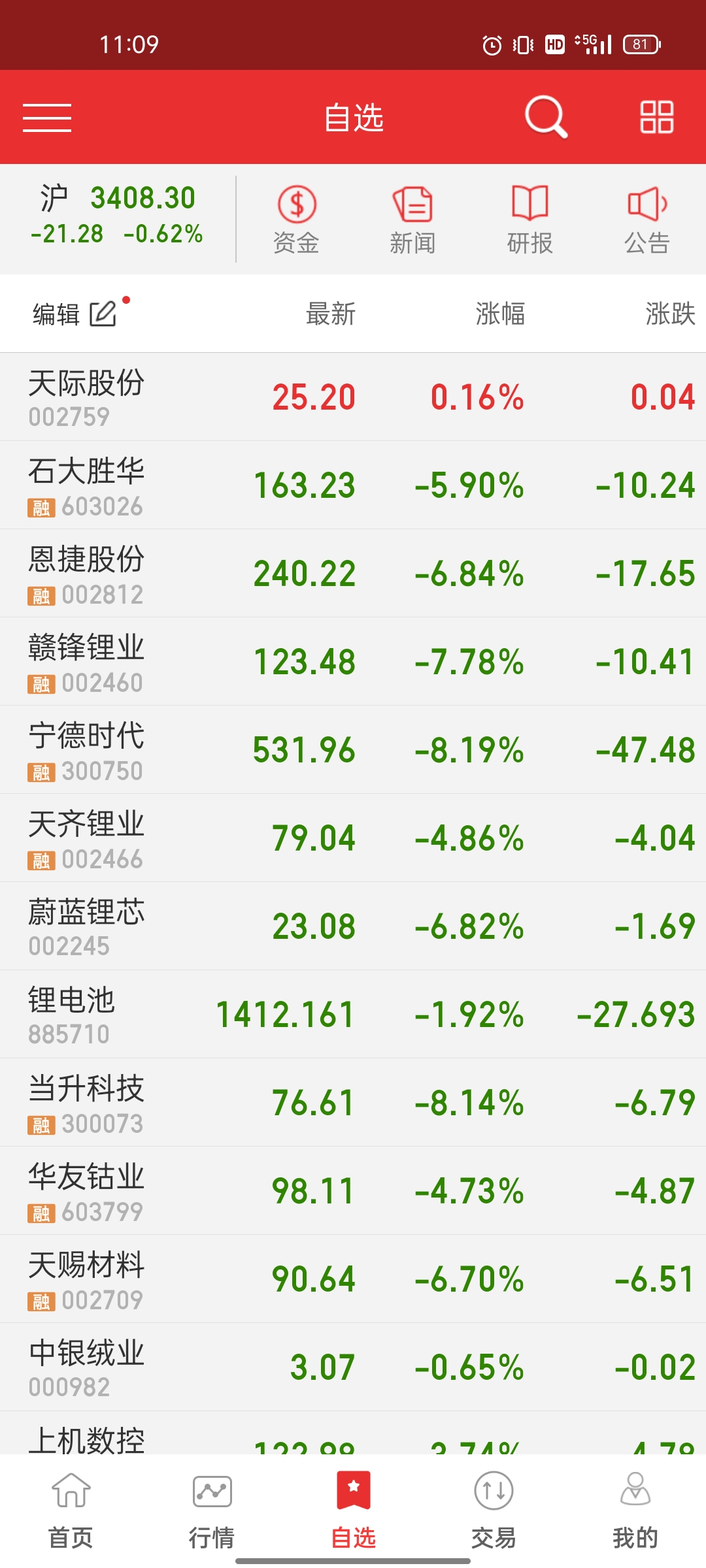The image size is (706, 1568).
Task: Open stock 宁德时代 300750
Action: point(353,750)
